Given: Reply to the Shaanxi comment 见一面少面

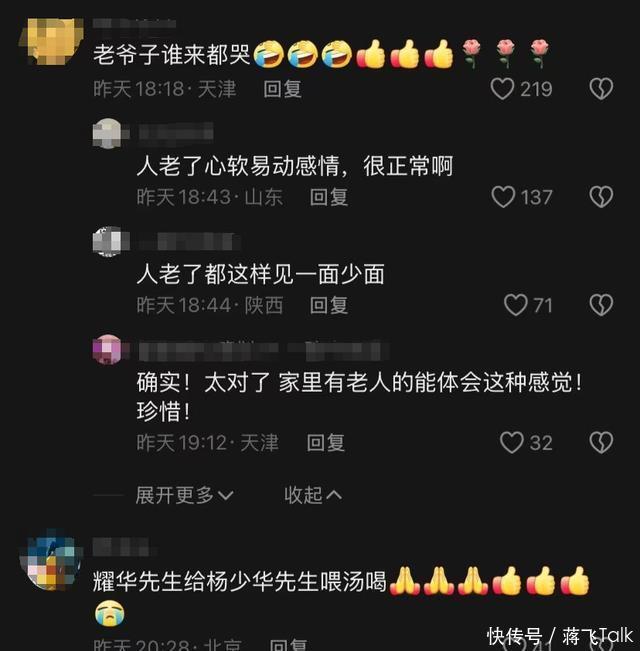Looking at the screenshot, I should click(x=329, y=305).
